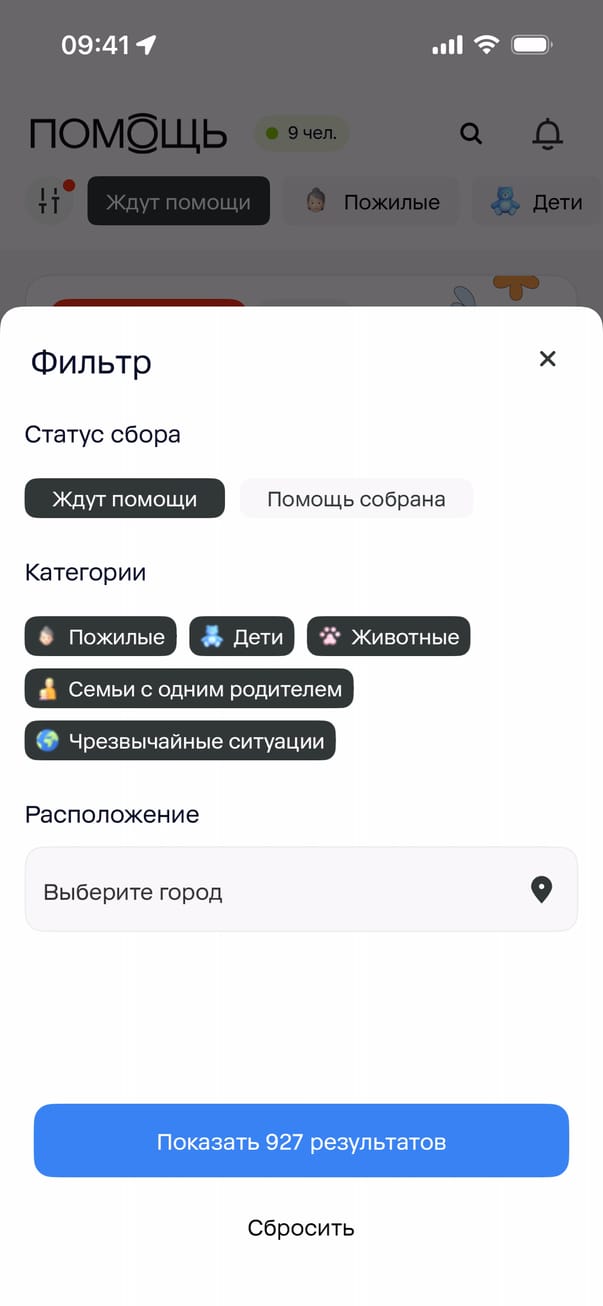Toggle the Животные category chip

pos(388,637)
